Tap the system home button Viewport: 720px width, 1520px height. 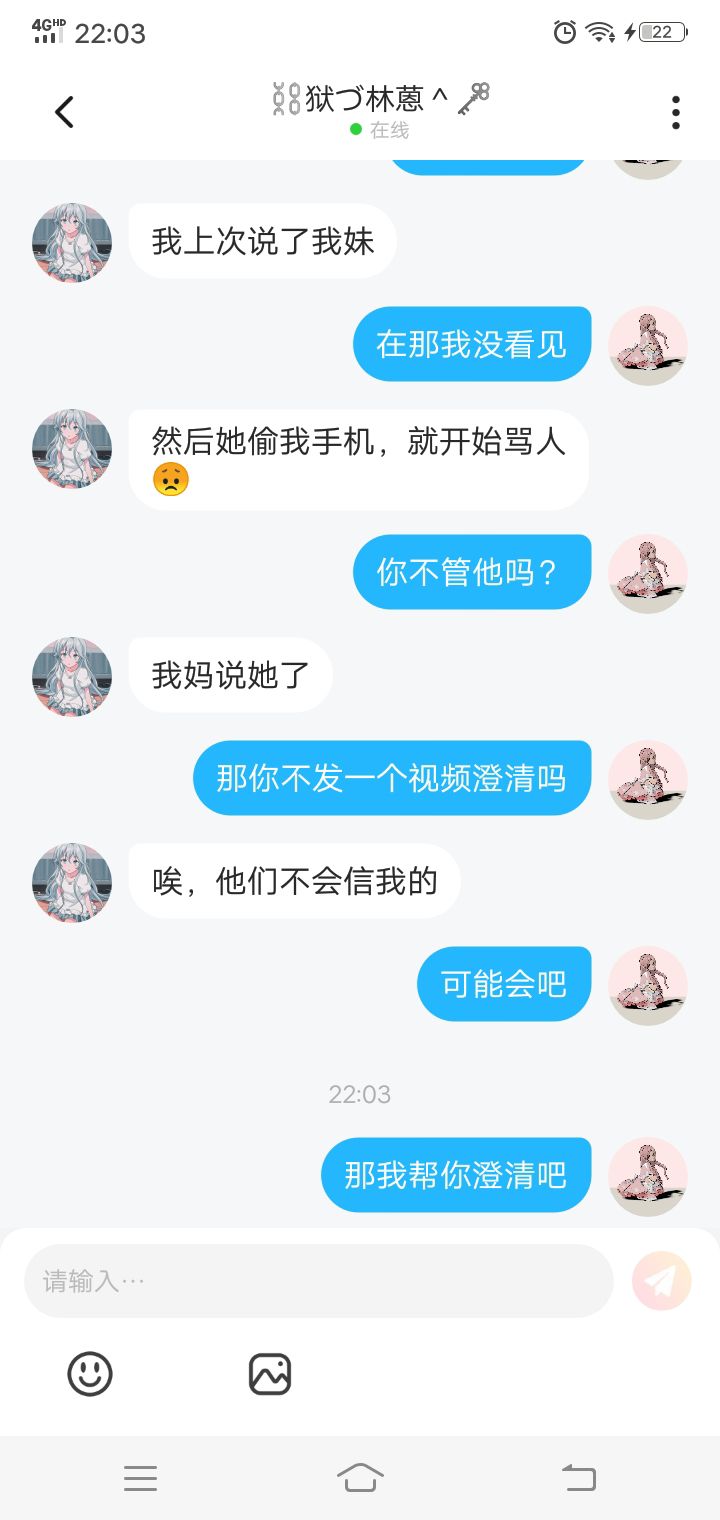click(360, 1477)
